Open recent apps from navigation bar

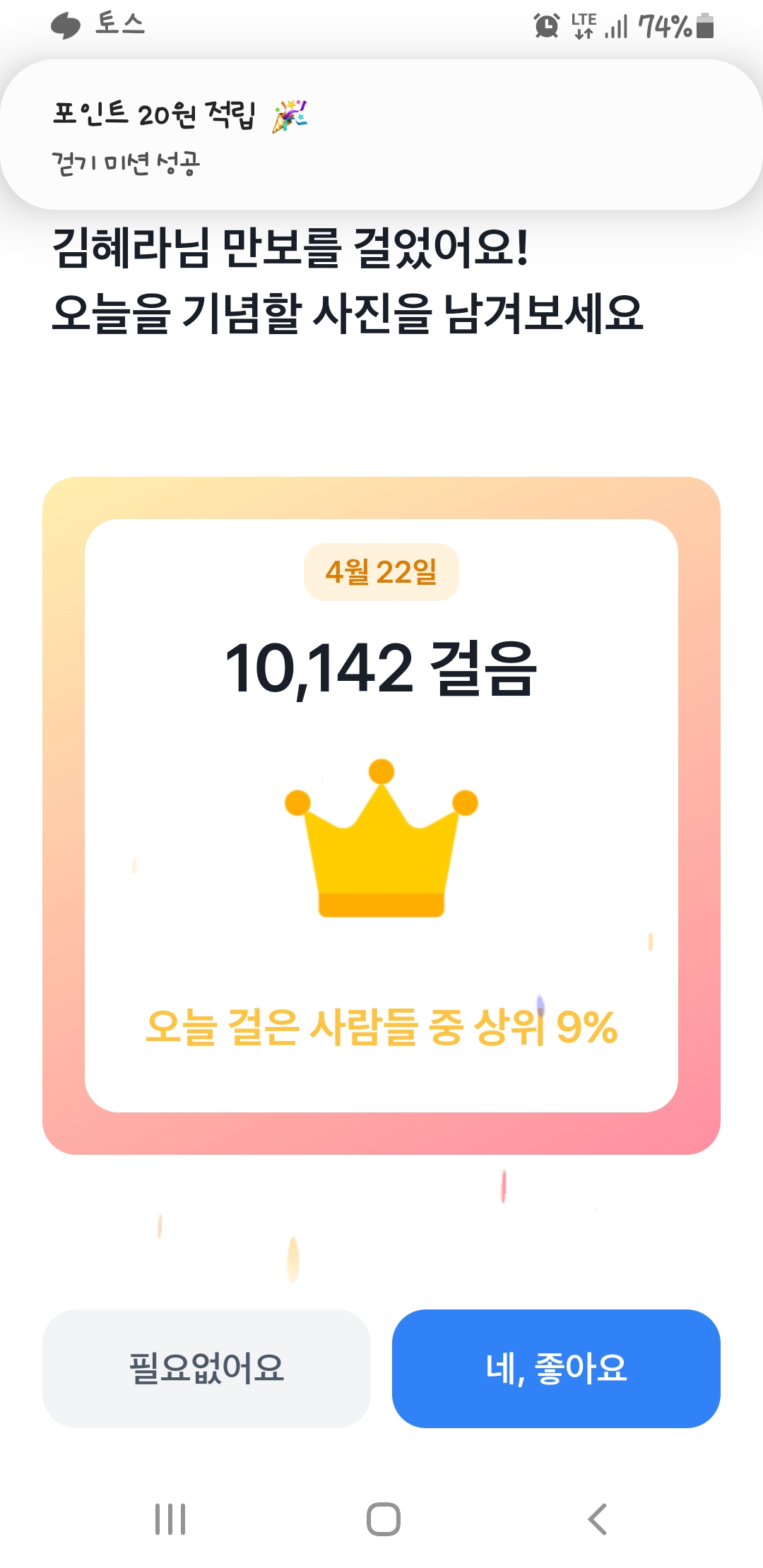pyautogui.click(x=170, y=1519)
